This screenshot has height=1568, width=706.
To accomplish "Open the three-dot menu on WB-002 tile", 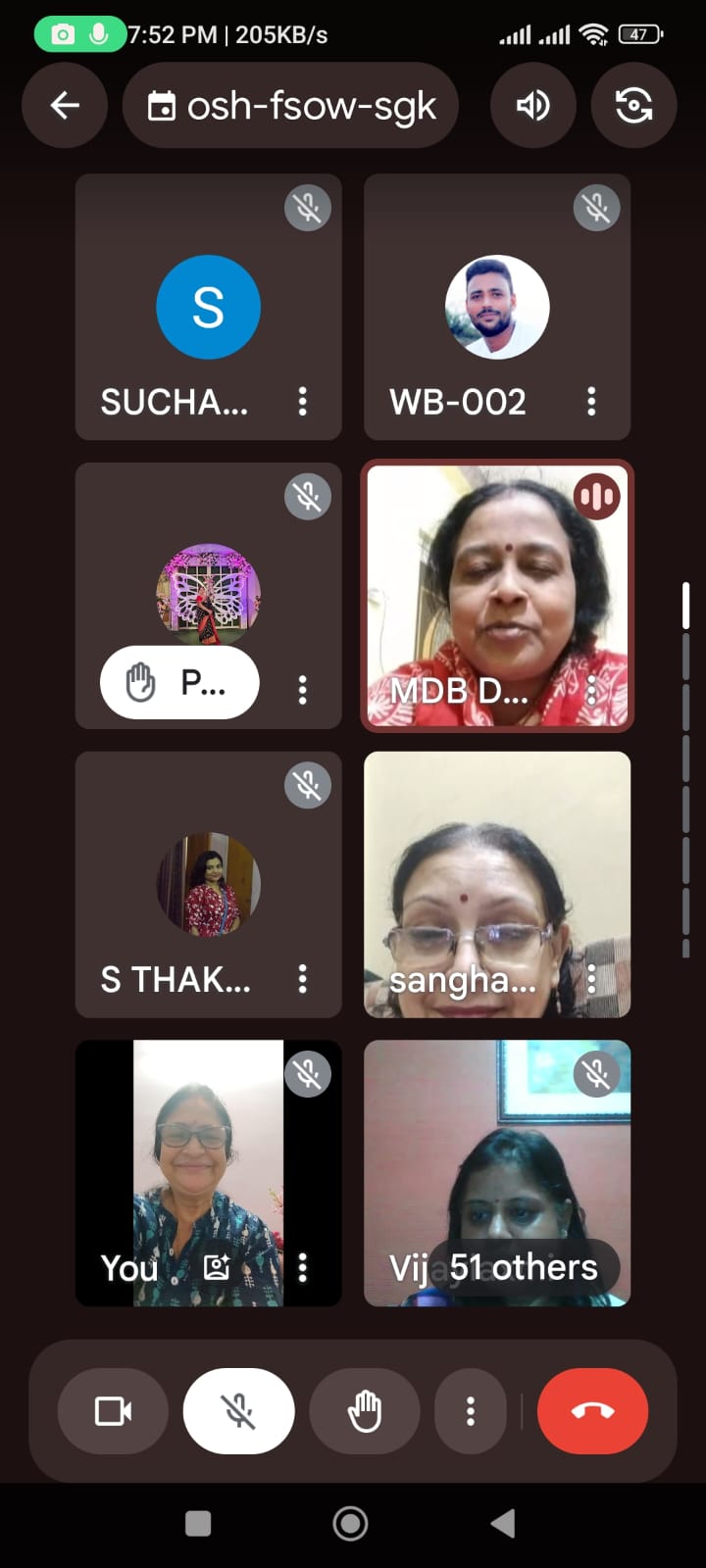I will (591, 401).
